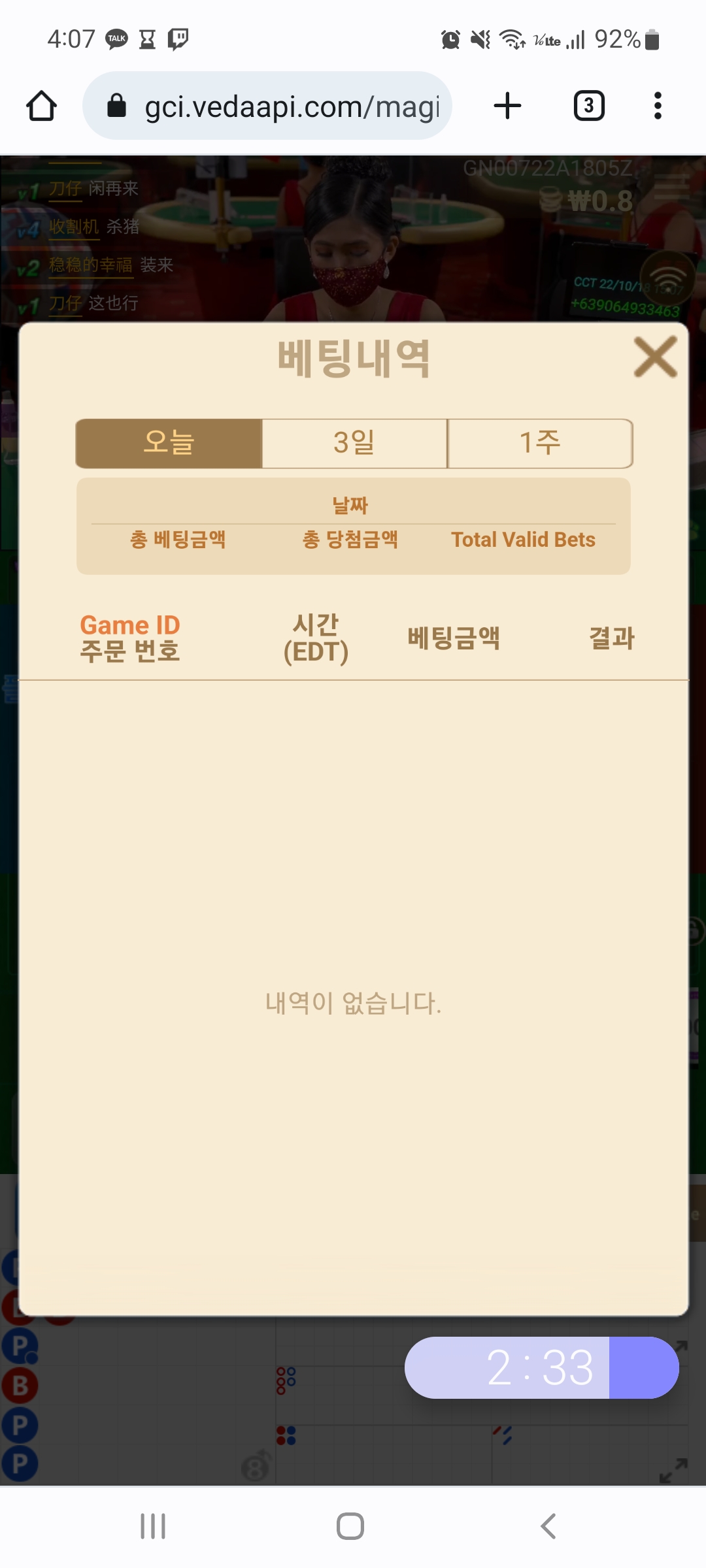The image size is (706, 1568).
Task: Close the 베팅내역 dialog
Action: pyautogui.click(x=655, y=357)
